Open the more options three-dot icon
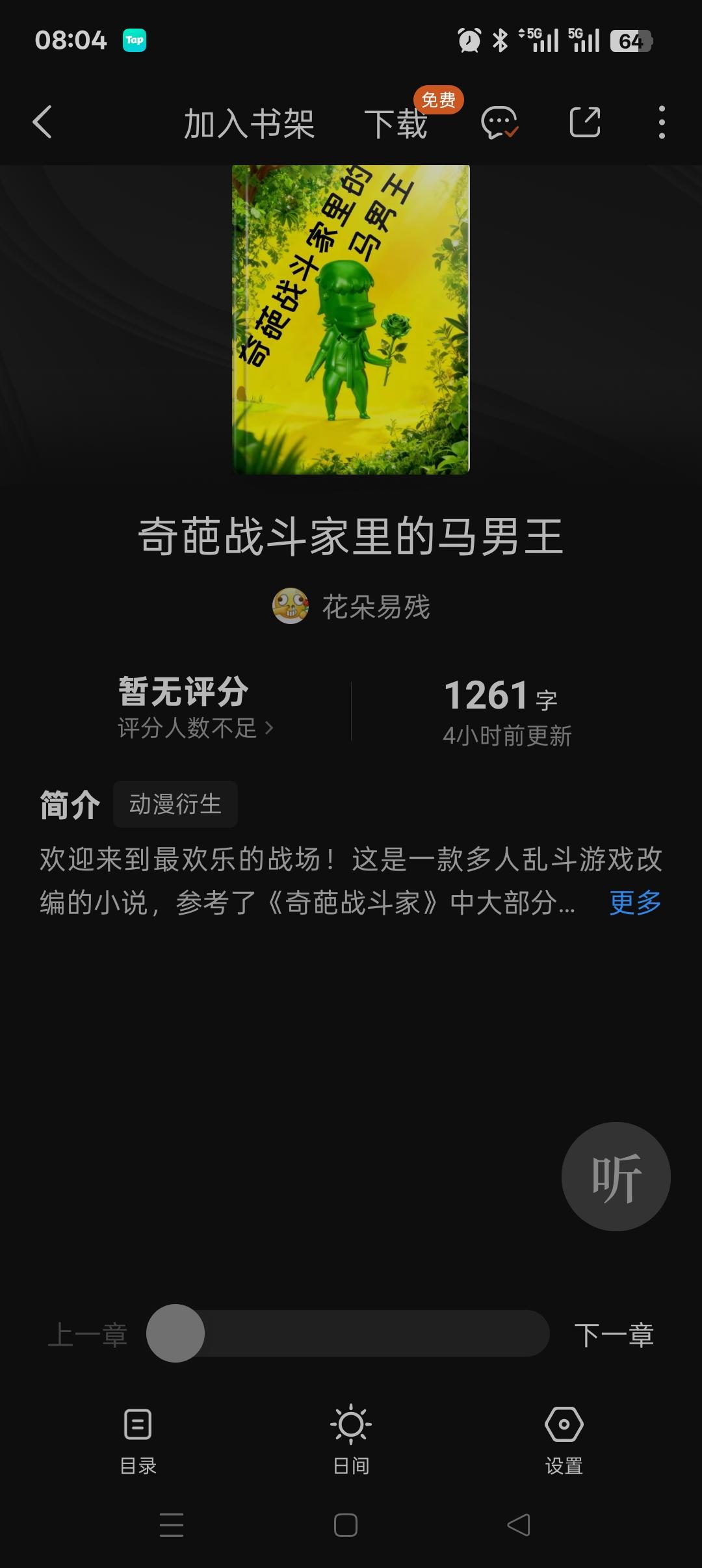 point(663,124)
